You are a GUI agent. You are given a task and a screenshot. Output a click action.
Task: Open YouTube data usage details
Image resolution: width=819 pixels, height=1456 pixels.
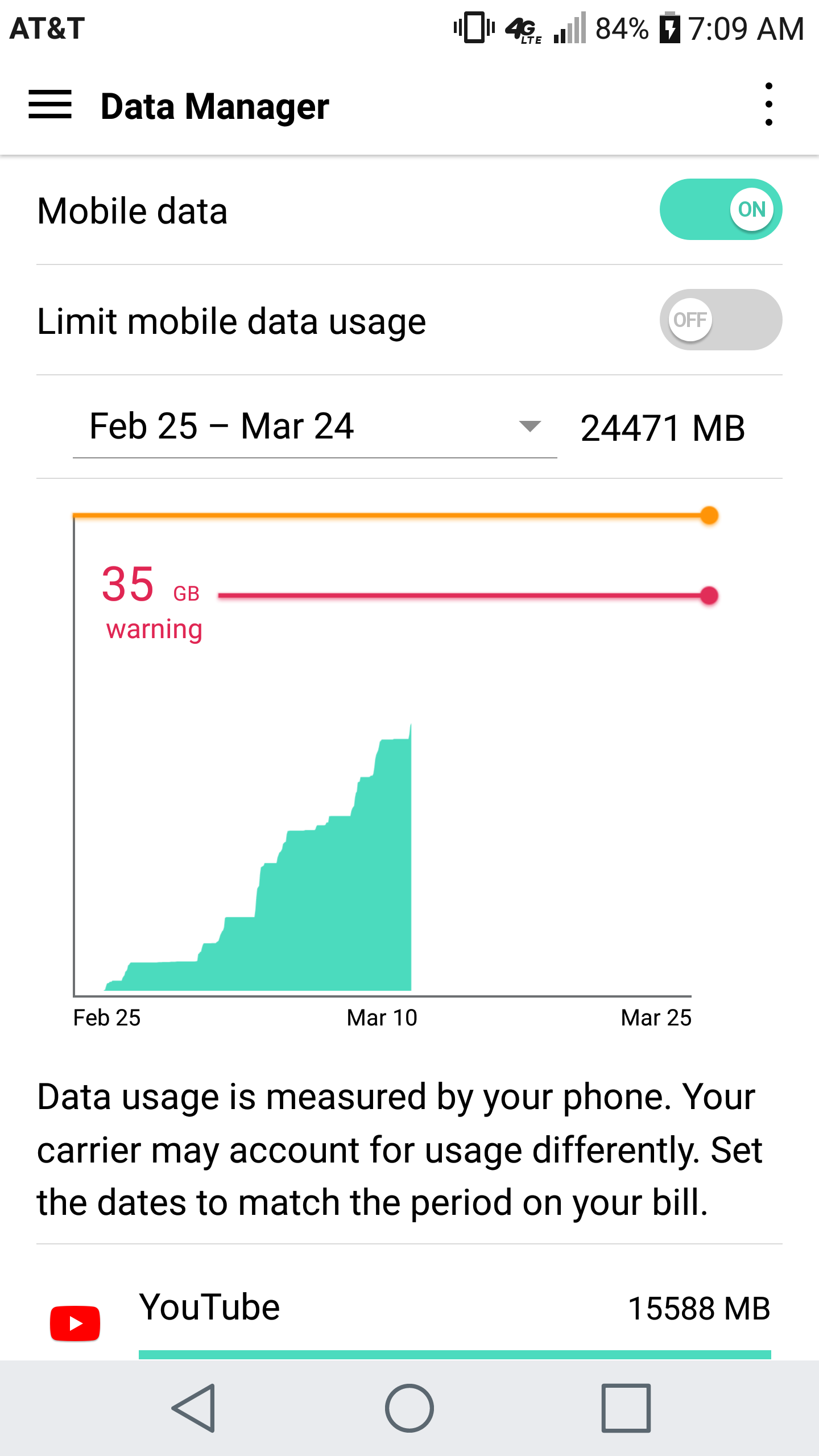pos(409,1308)
